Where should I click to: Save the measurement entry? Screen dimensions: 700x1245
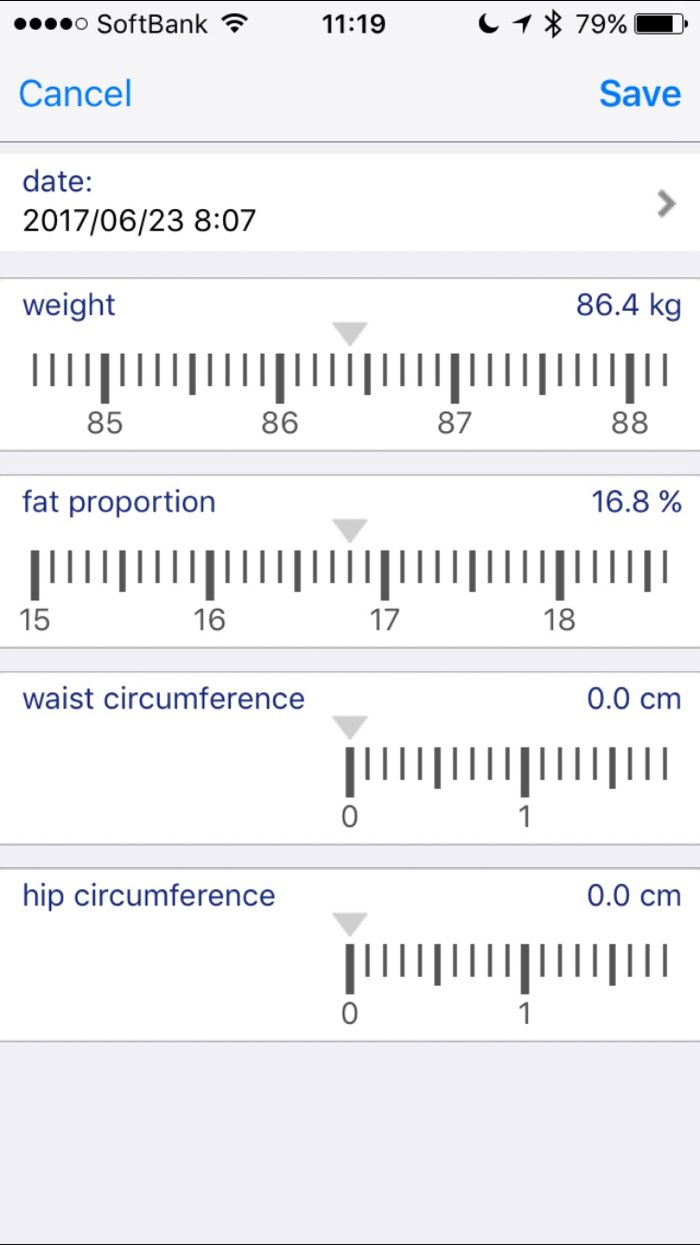(x=640, y=94)
